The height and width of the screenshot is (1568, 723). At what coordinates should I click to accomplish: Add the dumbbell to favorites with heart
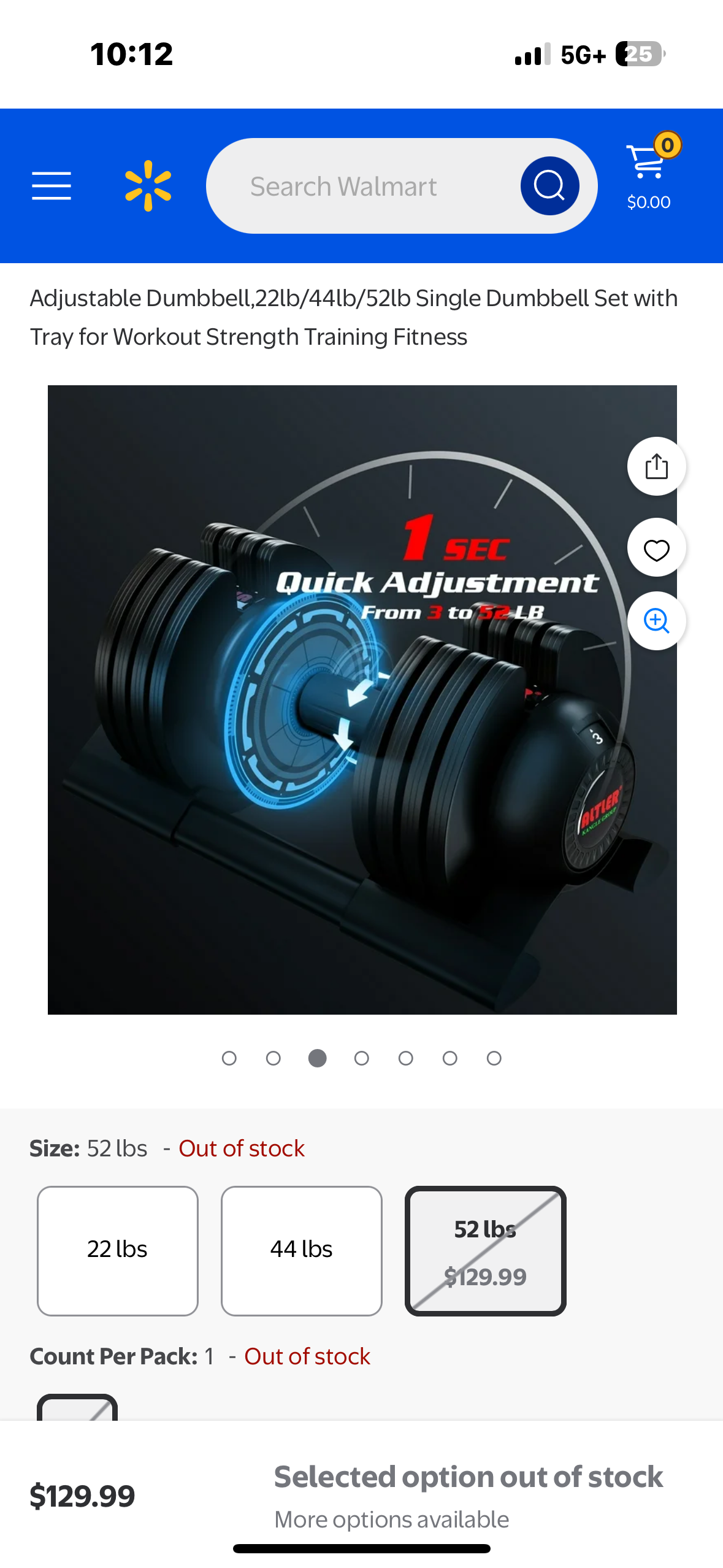point(656,548)
